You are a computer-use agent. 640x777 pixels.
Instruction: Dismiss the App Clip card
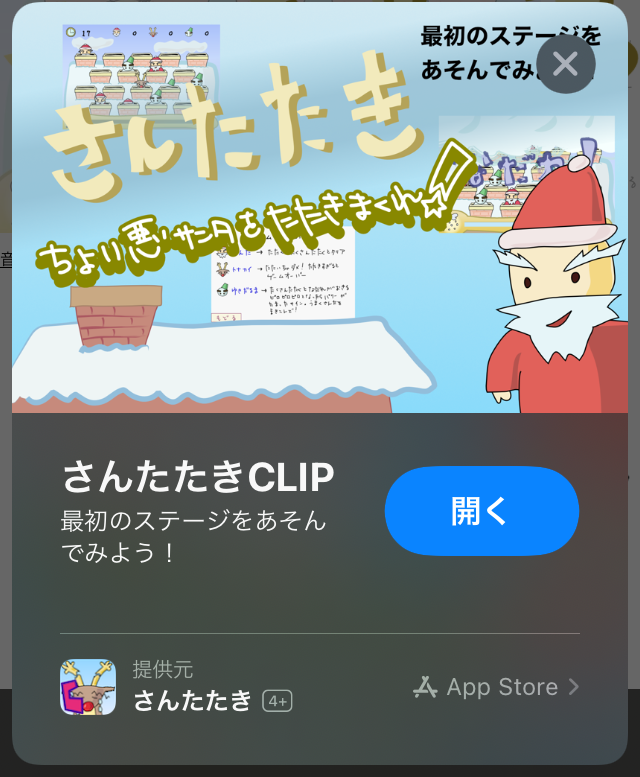pos(565,65)
